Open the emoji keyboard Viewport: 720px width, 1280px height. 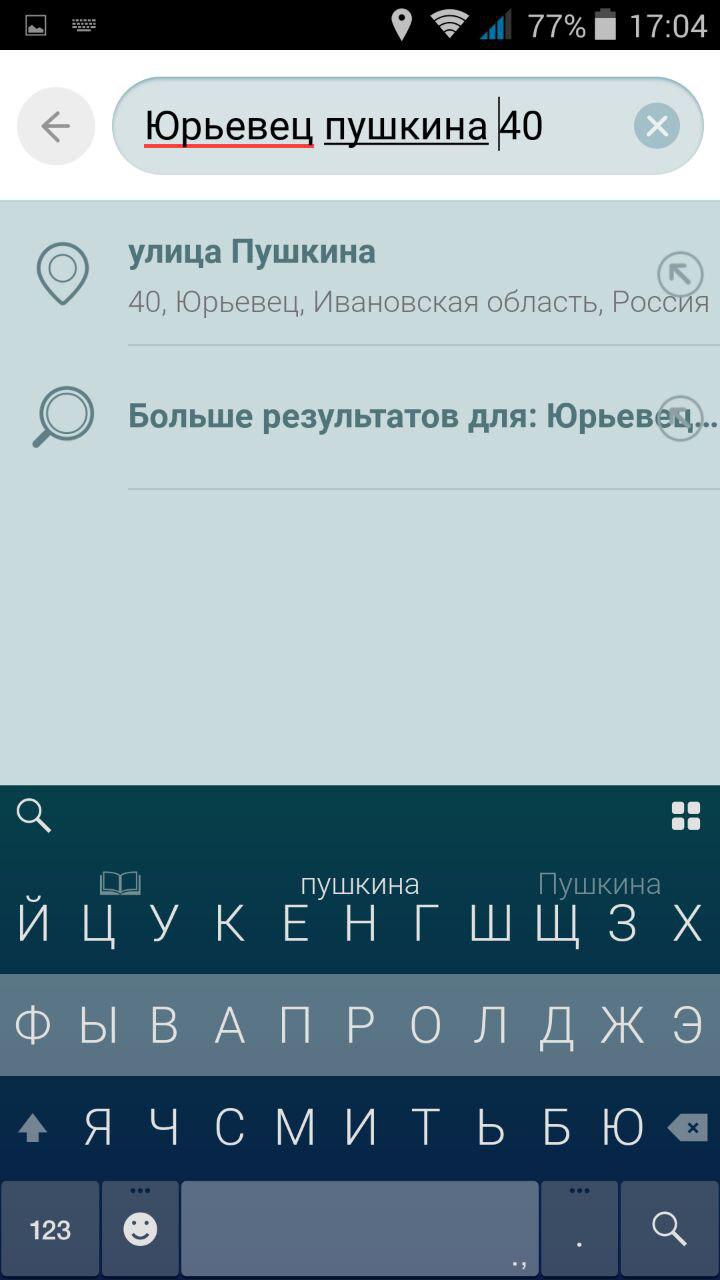coord(140,1228)
